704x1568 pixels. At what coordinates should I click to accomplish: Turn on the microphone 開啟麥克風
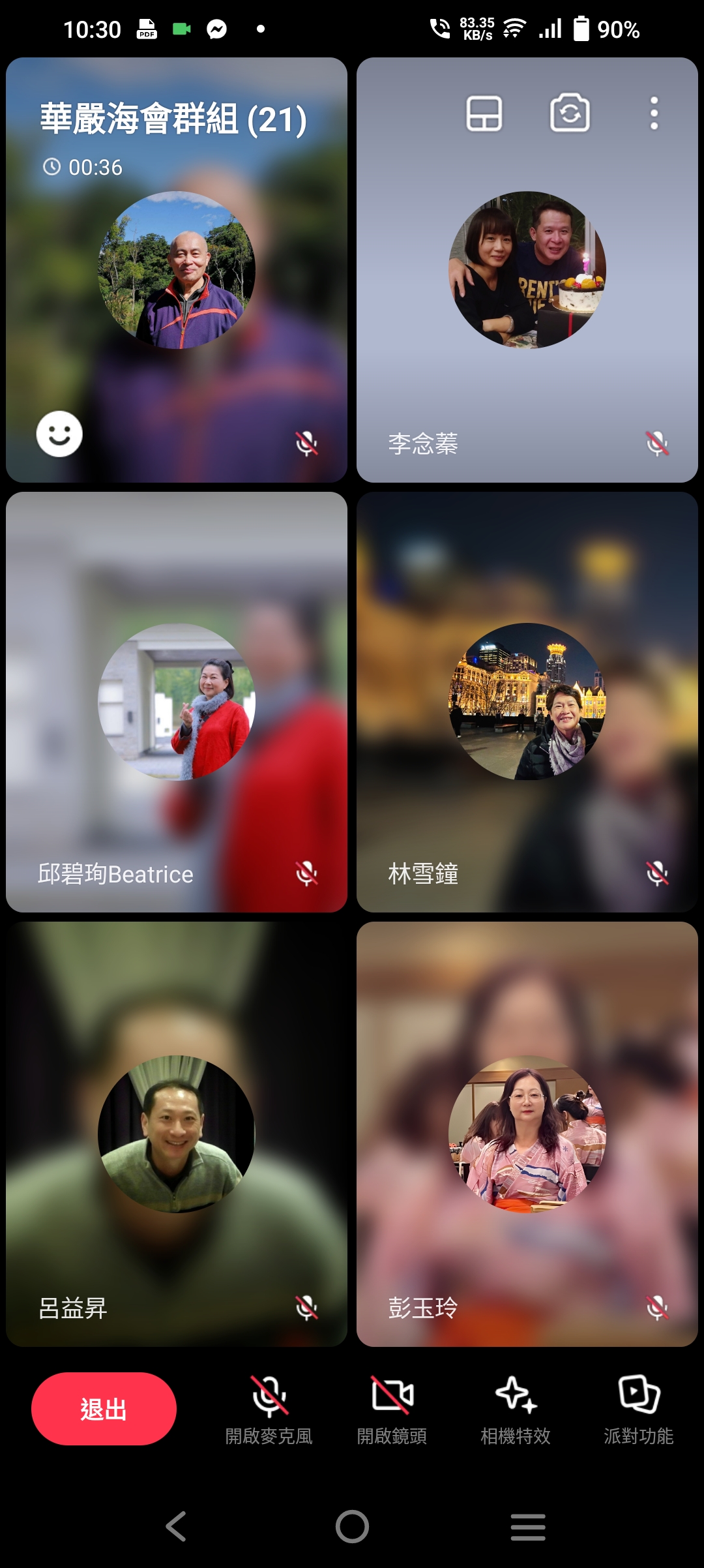tap(269, 1410)
